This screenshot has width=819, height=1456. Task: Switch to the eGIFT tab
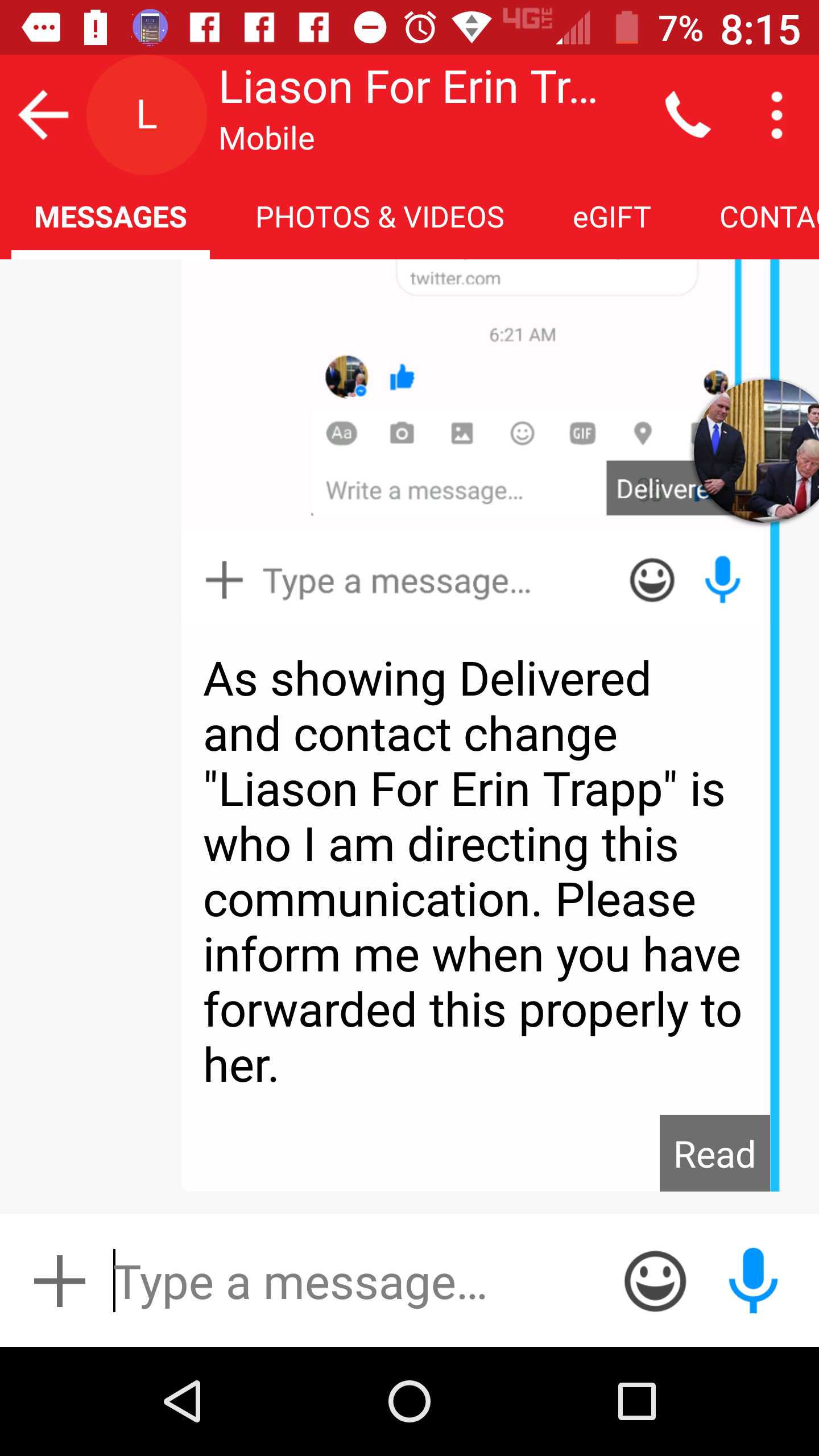(x=611, y=217)
